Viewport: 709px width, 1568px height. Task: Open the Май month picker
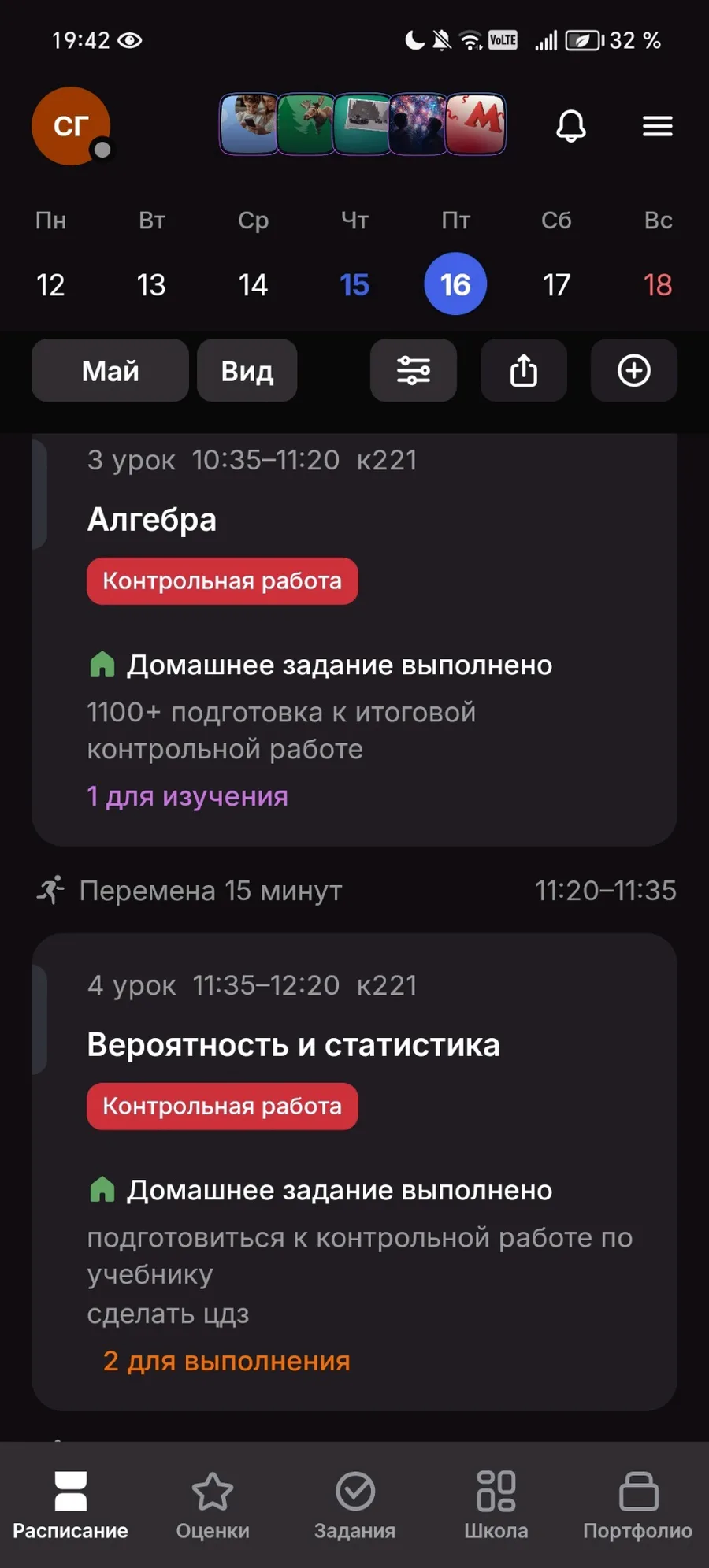coord(110,371)
